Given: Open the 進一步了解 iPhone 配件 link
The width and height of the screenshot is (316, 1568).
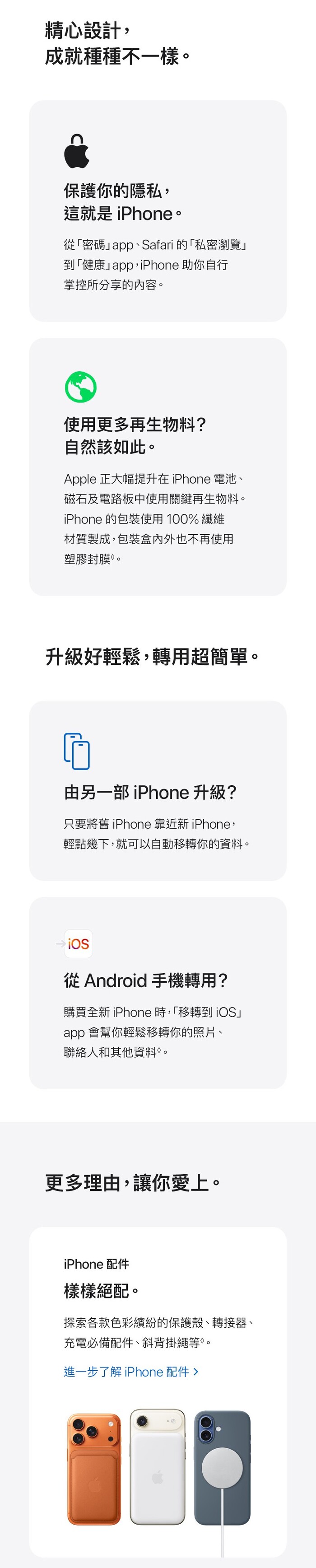Looking at the screenshot, I should 130,1372.
